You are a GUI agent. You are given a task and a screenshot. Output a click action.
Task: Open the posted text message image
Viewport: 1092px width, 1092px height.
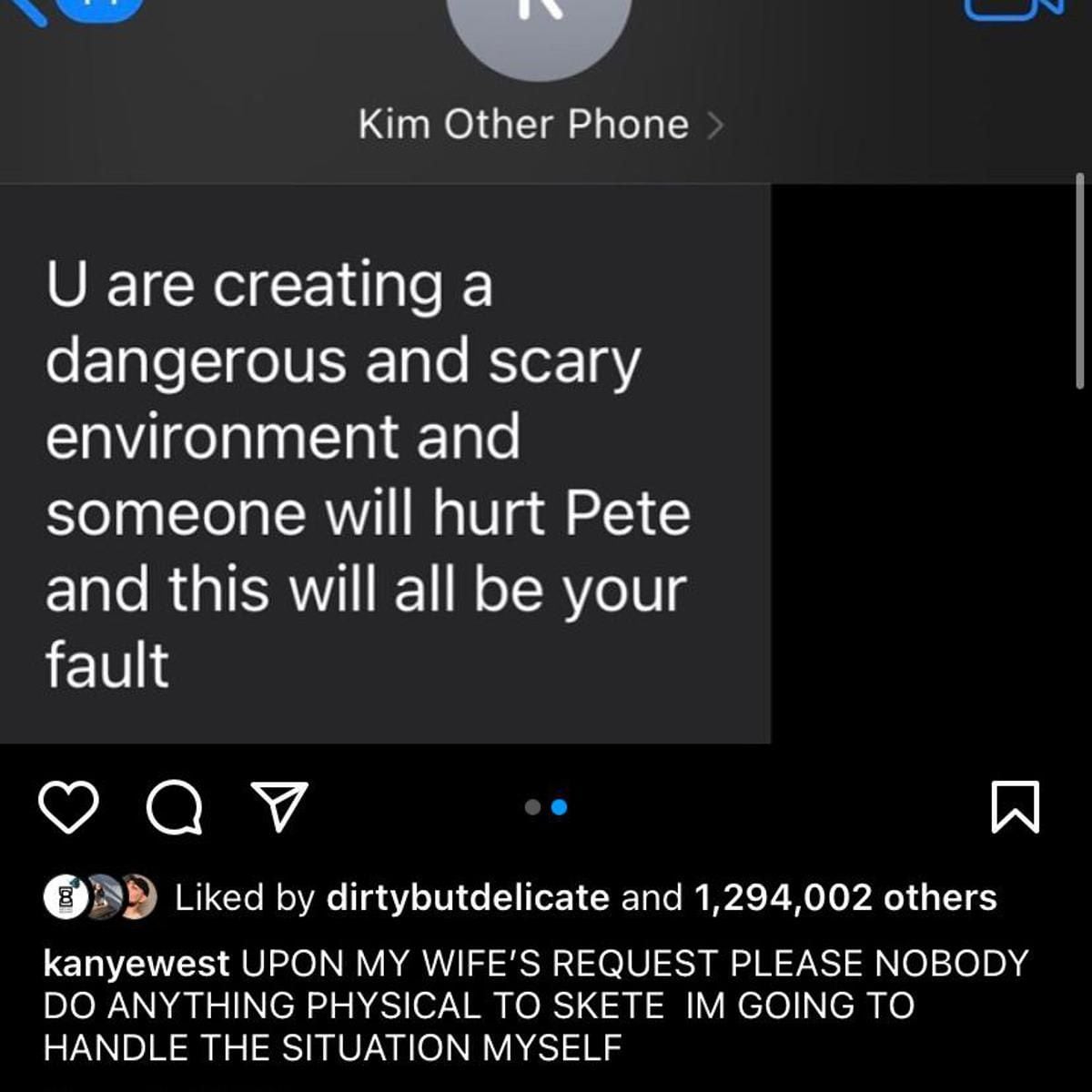[385, 464]
